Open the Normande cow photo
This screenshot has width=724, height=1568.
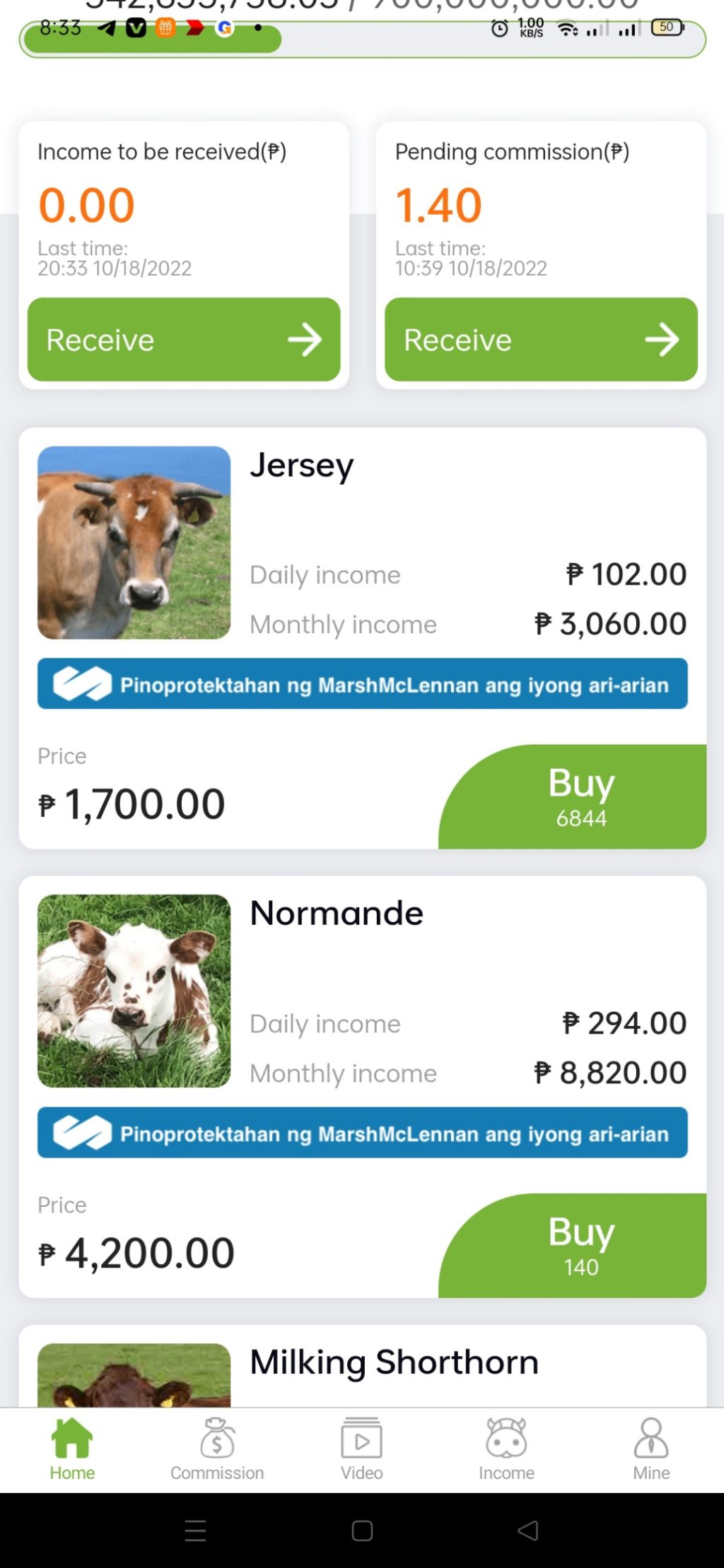134,991
